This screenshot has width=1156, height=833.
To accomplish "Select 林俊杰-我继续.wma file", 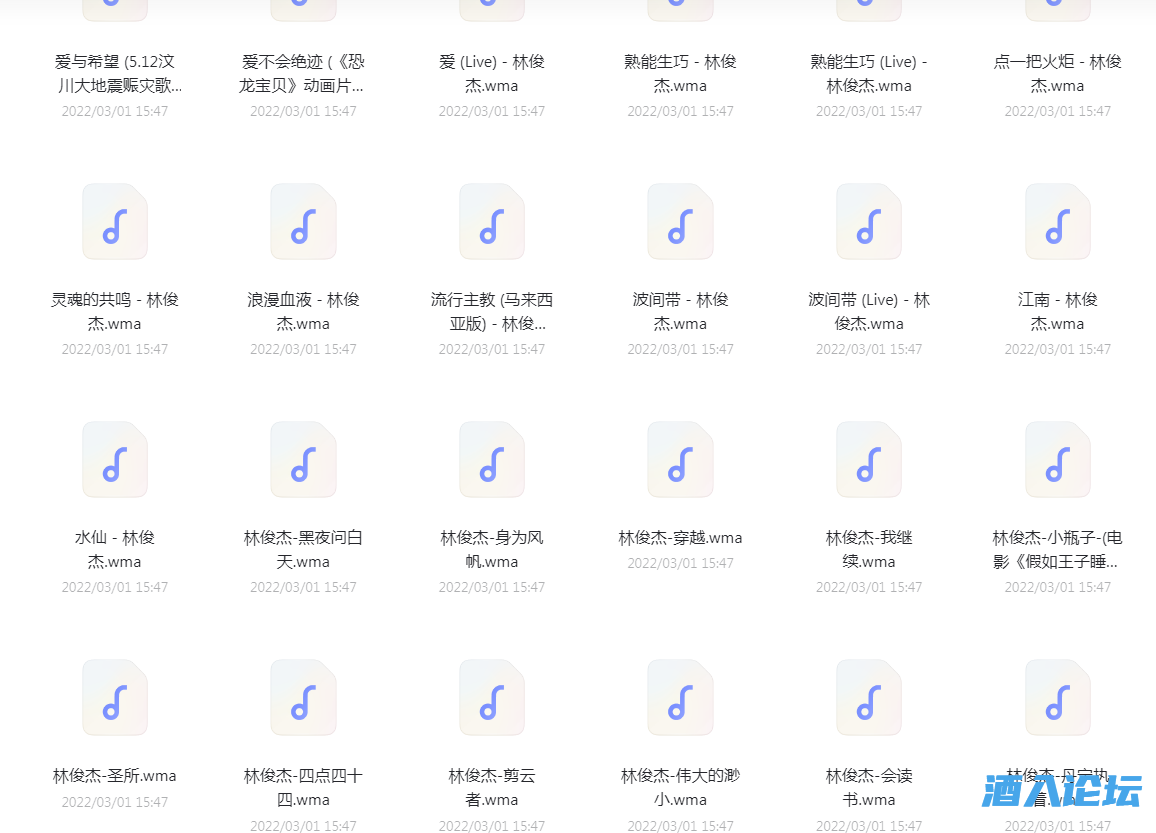I will click(868, 460).
